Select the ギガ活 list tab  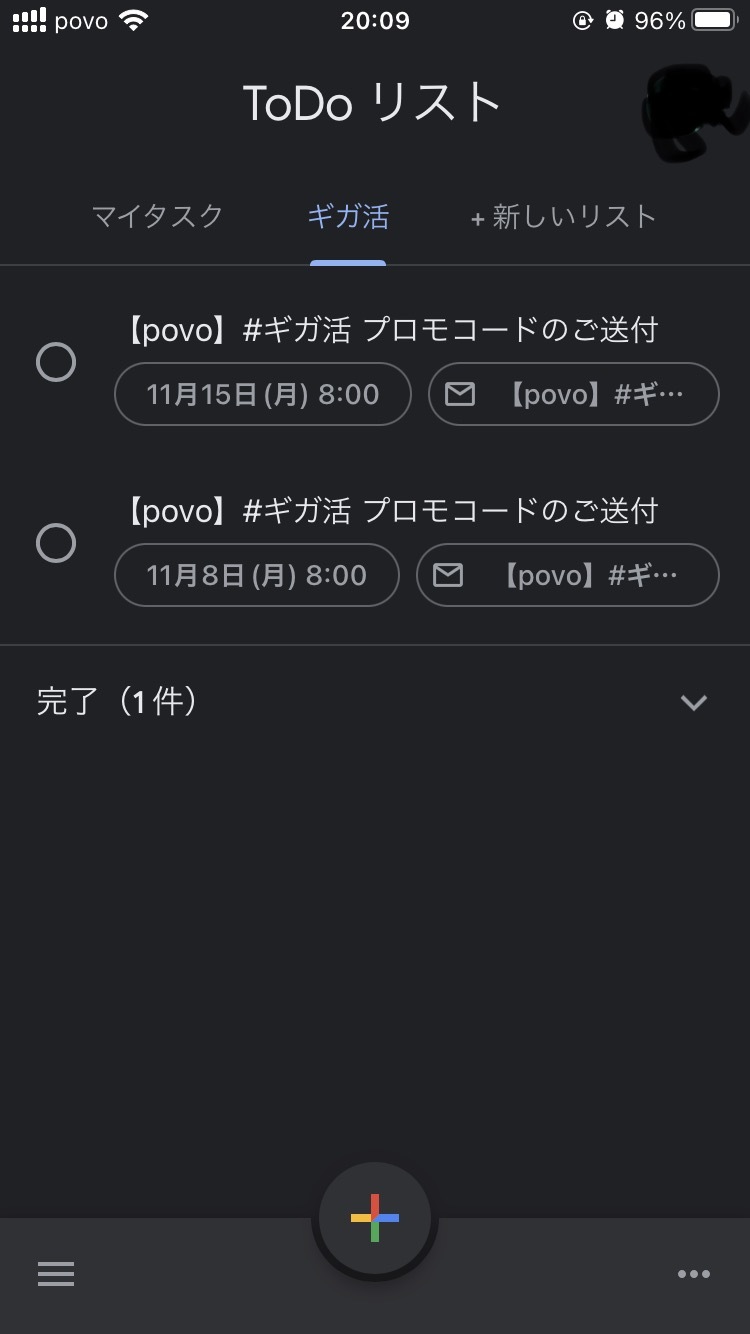(347, 216)
